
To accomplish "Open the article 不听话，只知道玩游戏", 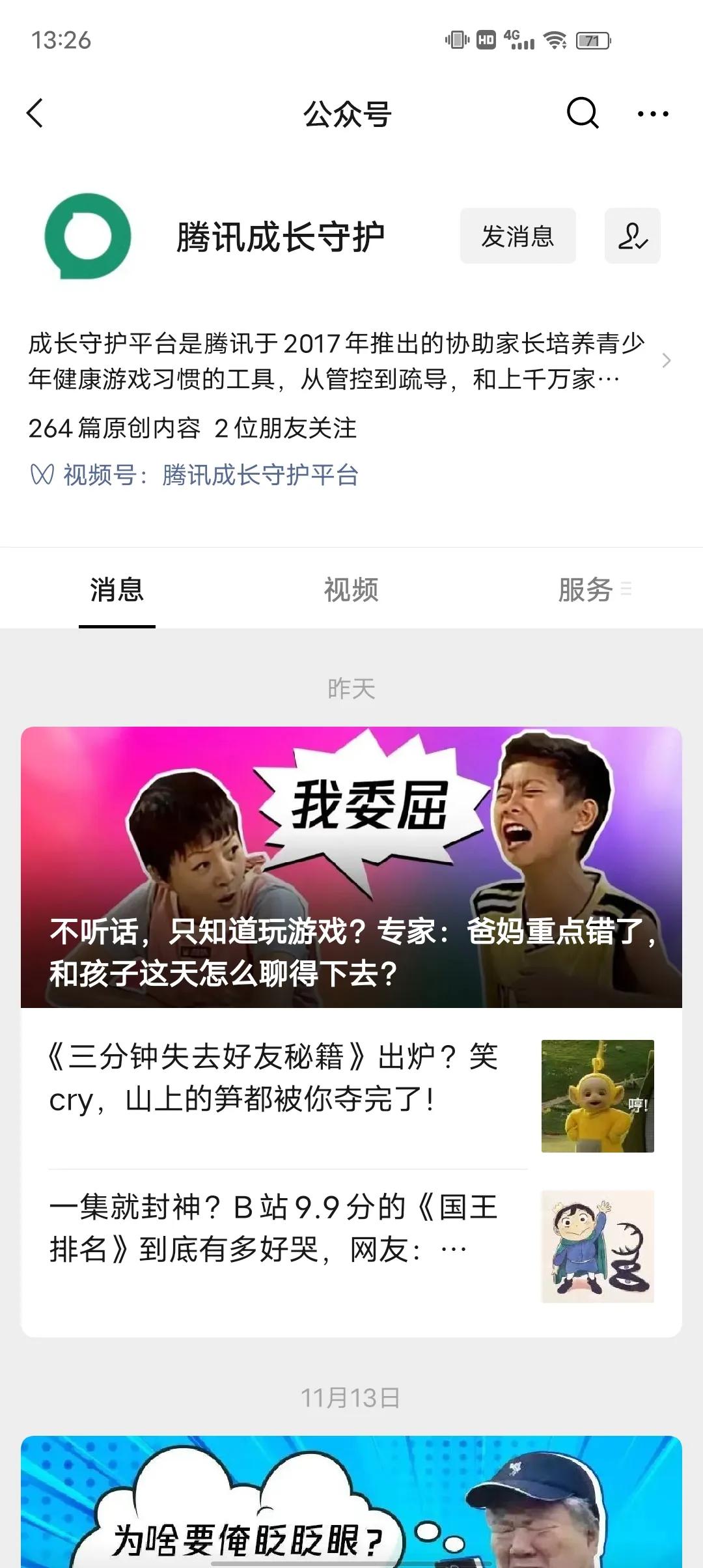I will point(351,867).
